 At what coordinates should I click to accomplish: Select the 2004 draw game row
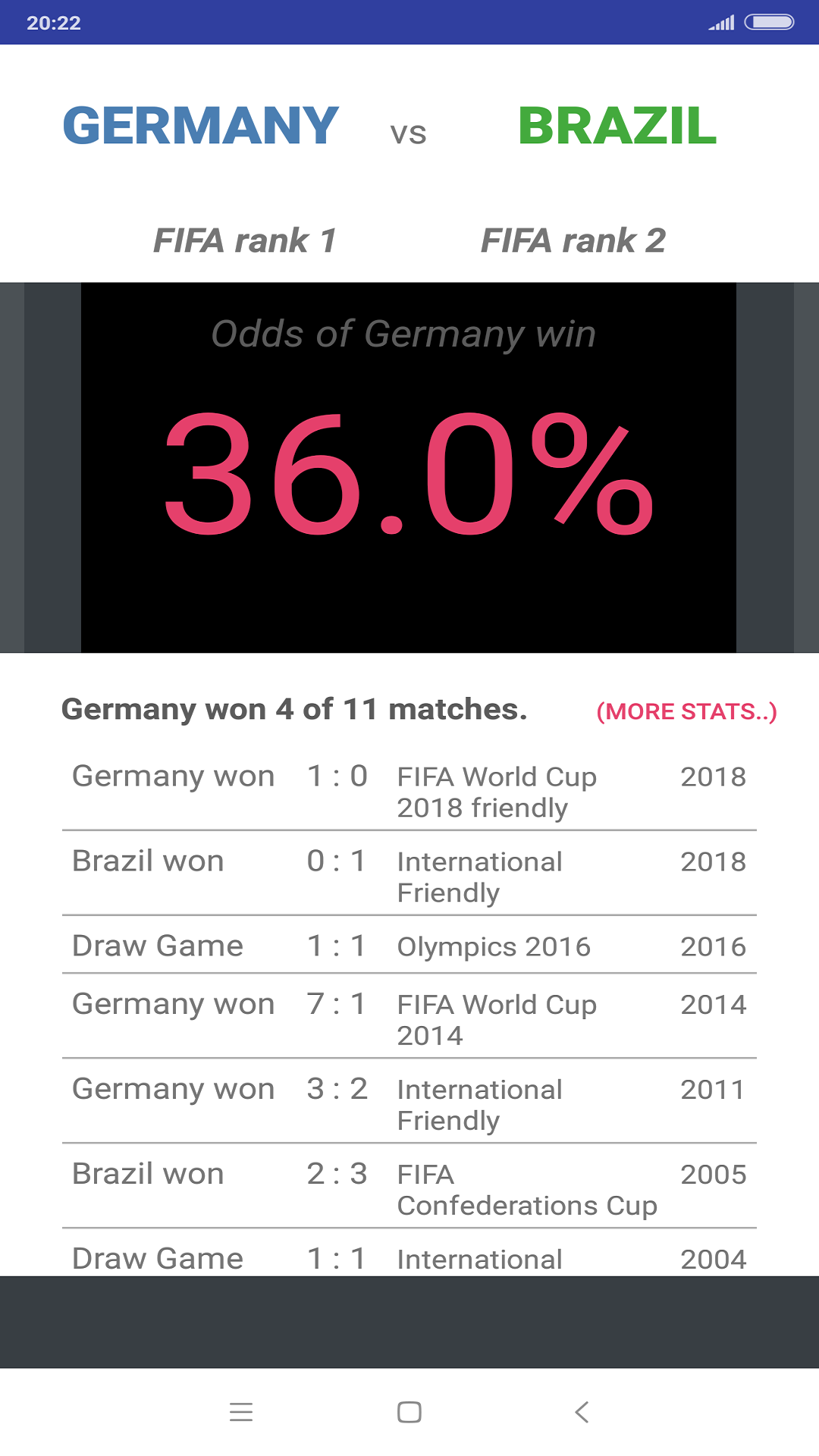tap(409, 1258)
